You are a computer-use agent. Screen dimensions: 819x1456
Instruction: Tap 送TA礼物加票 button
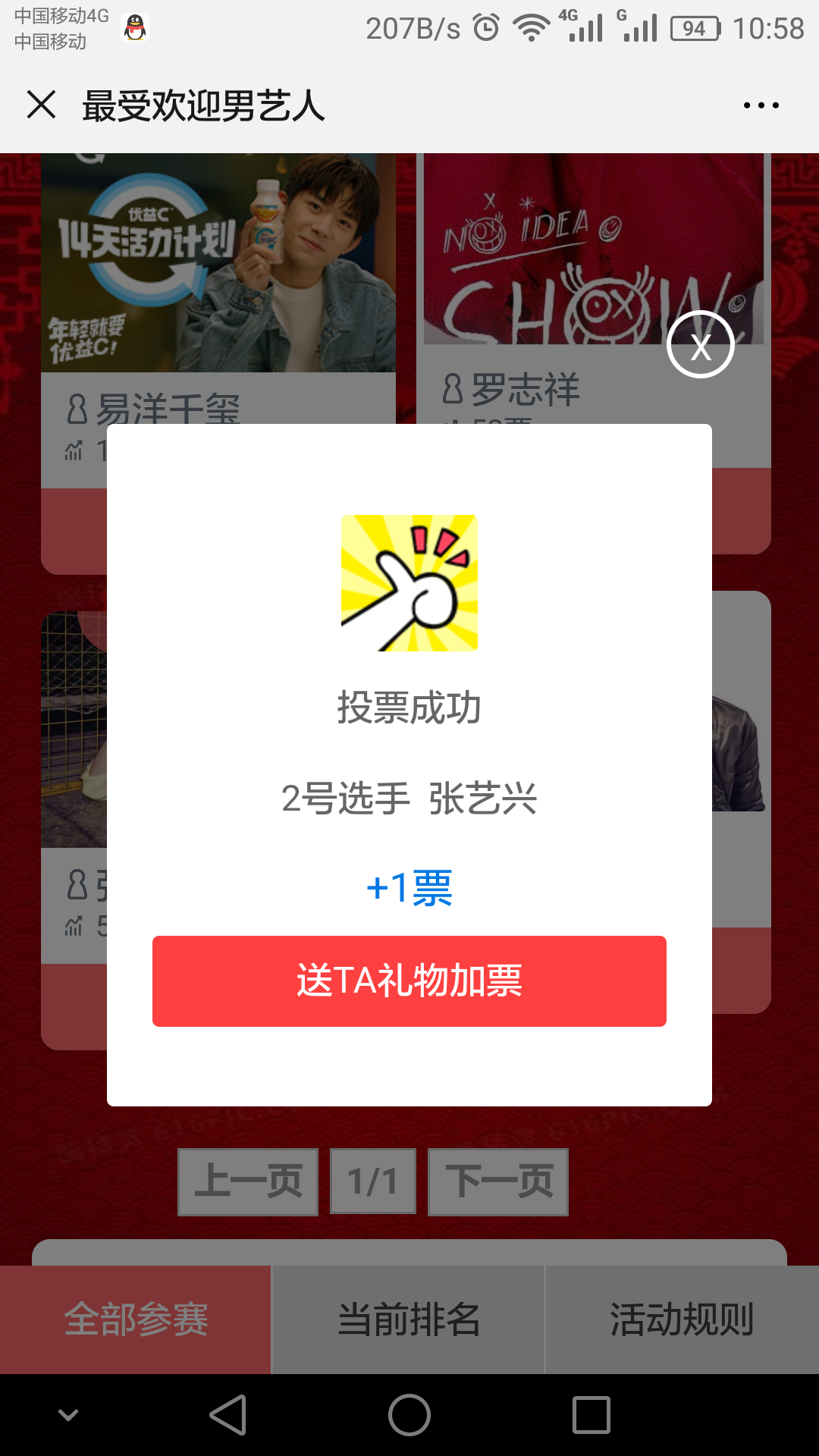point(409,981)
